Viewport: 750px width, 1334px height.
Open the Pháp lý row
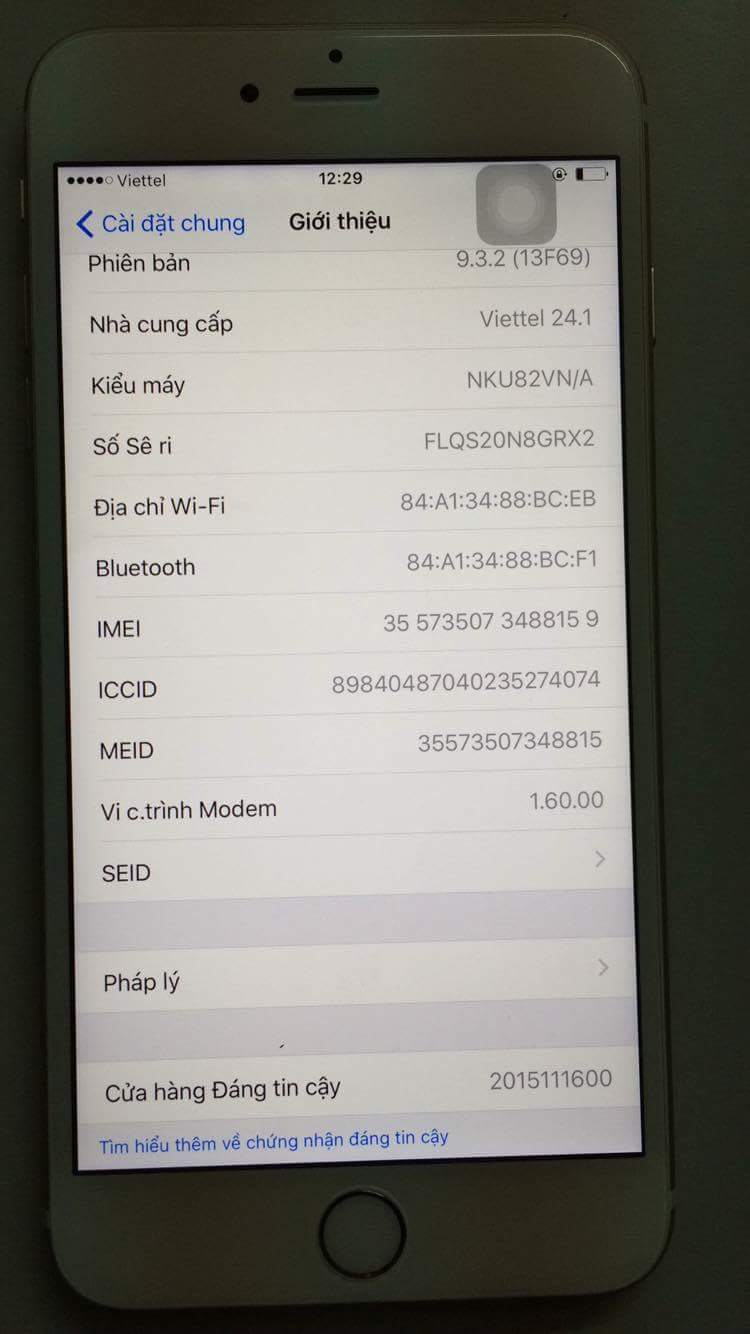coord(355,974)
